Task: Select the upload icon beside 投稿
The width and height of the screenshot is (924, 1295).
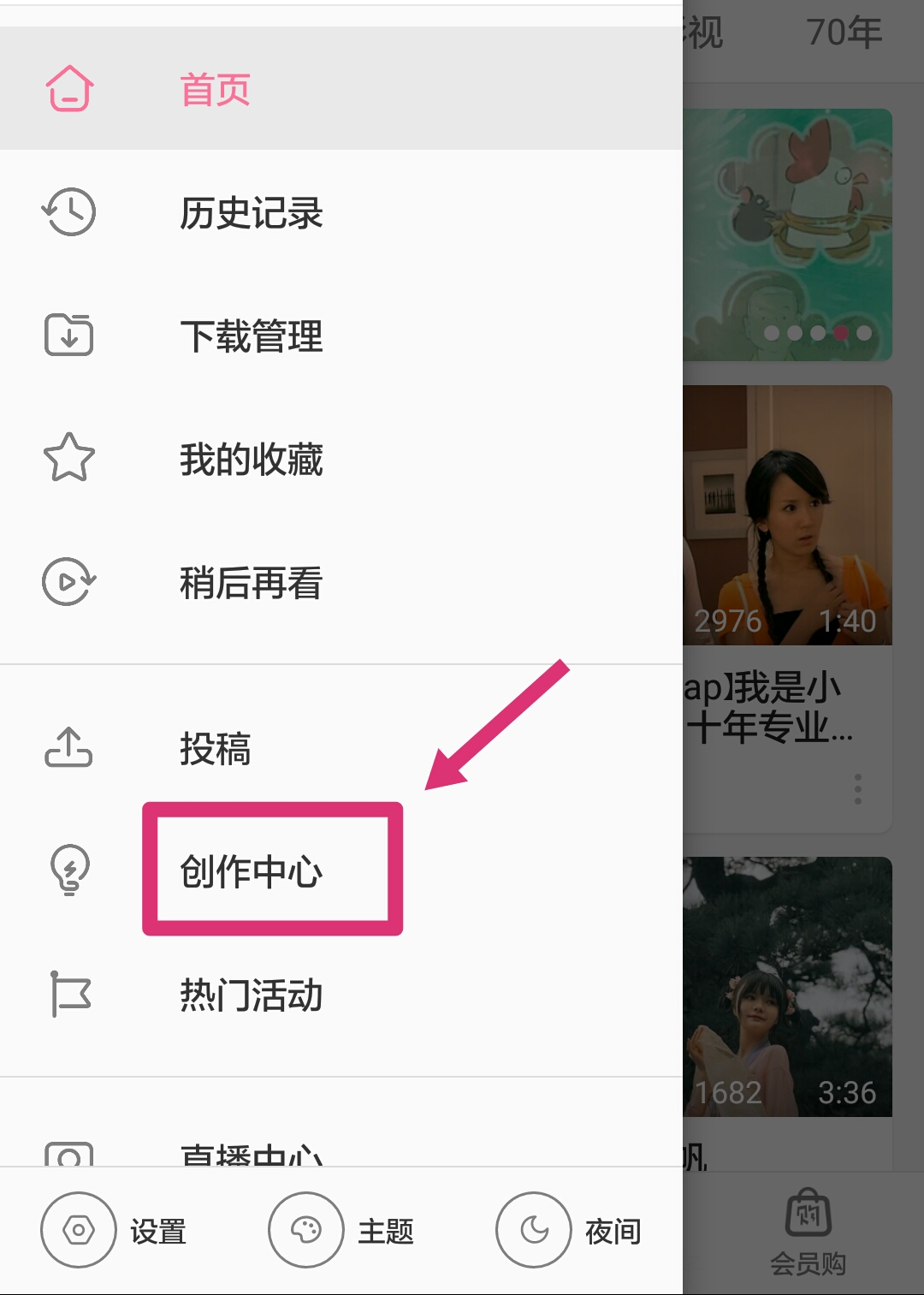Action: [68, 748]
